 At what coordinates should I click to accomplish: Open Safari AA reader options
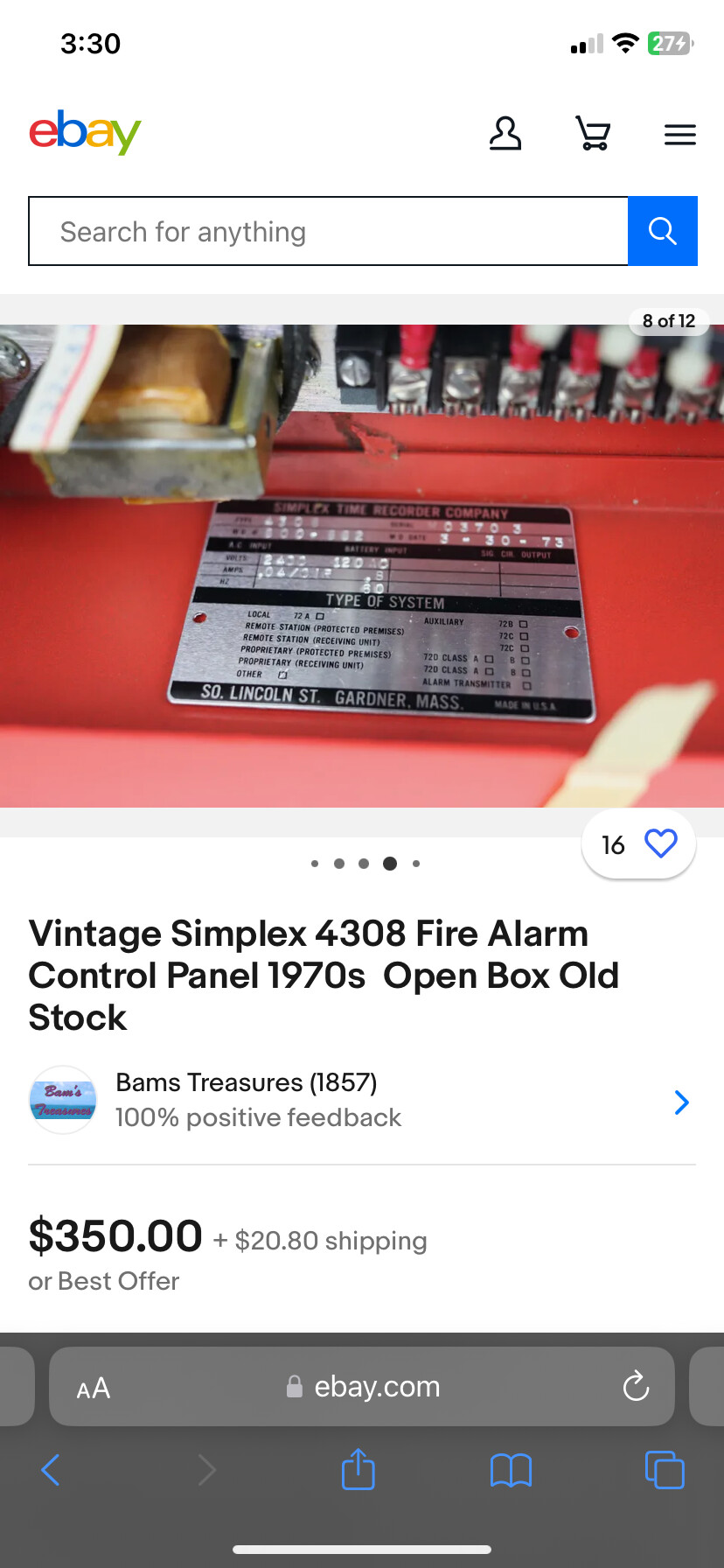94,1388
